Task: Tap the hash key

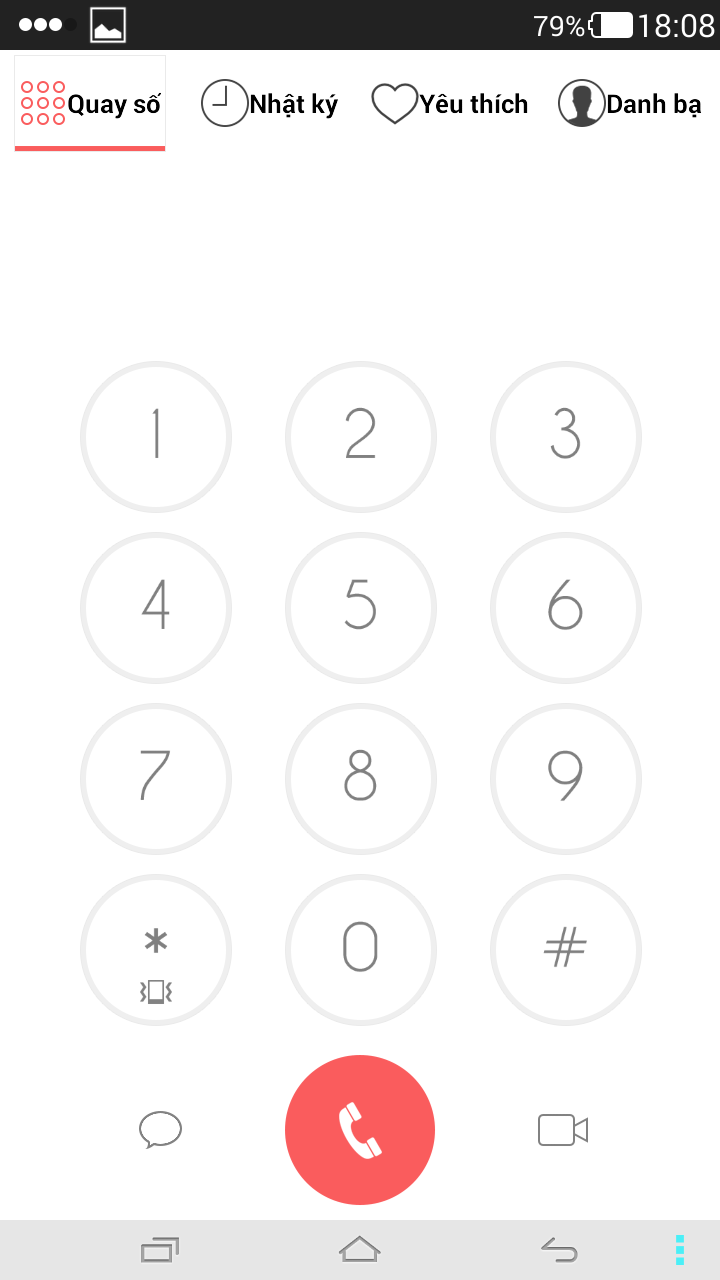Action: (565, 949)
